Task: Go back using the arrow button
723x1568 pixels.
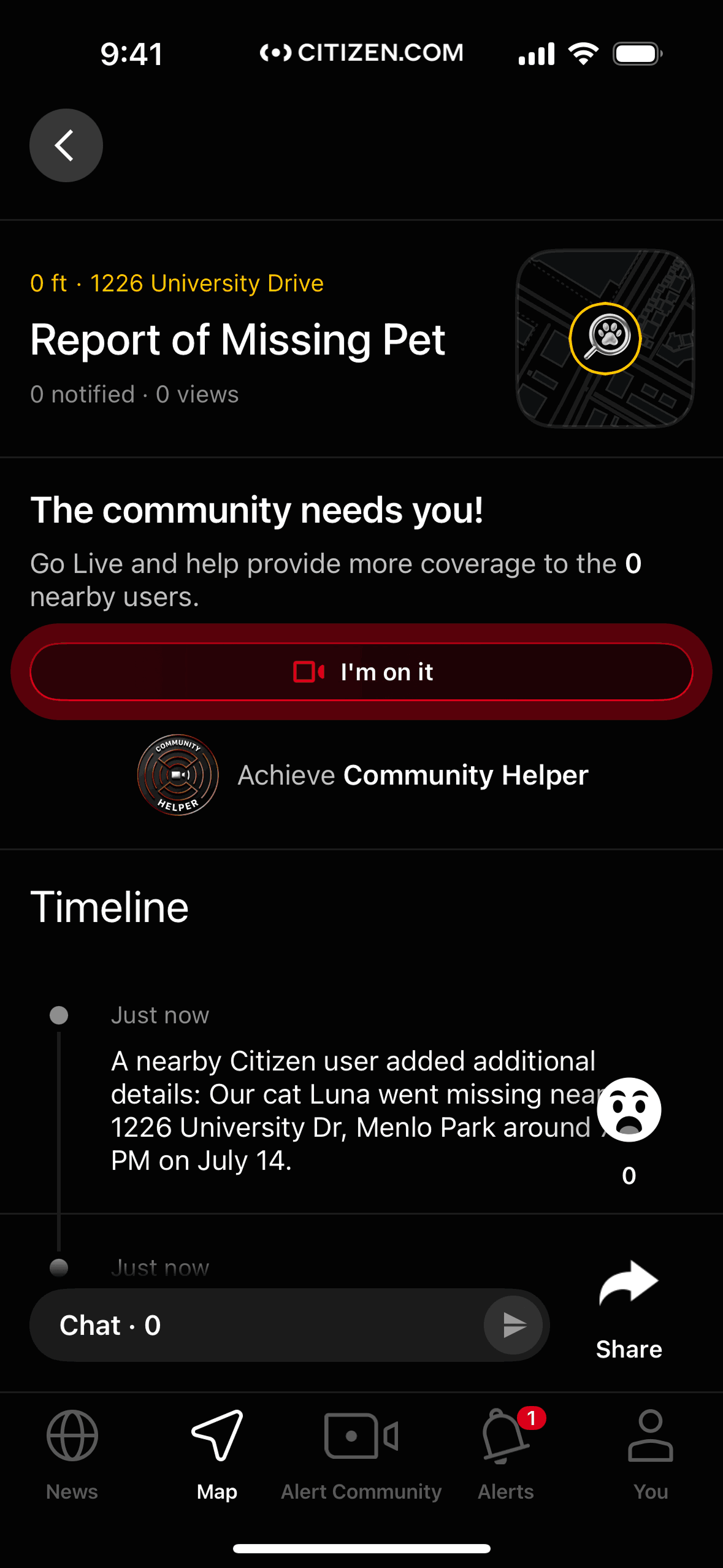Action: (x=66, y=145)
